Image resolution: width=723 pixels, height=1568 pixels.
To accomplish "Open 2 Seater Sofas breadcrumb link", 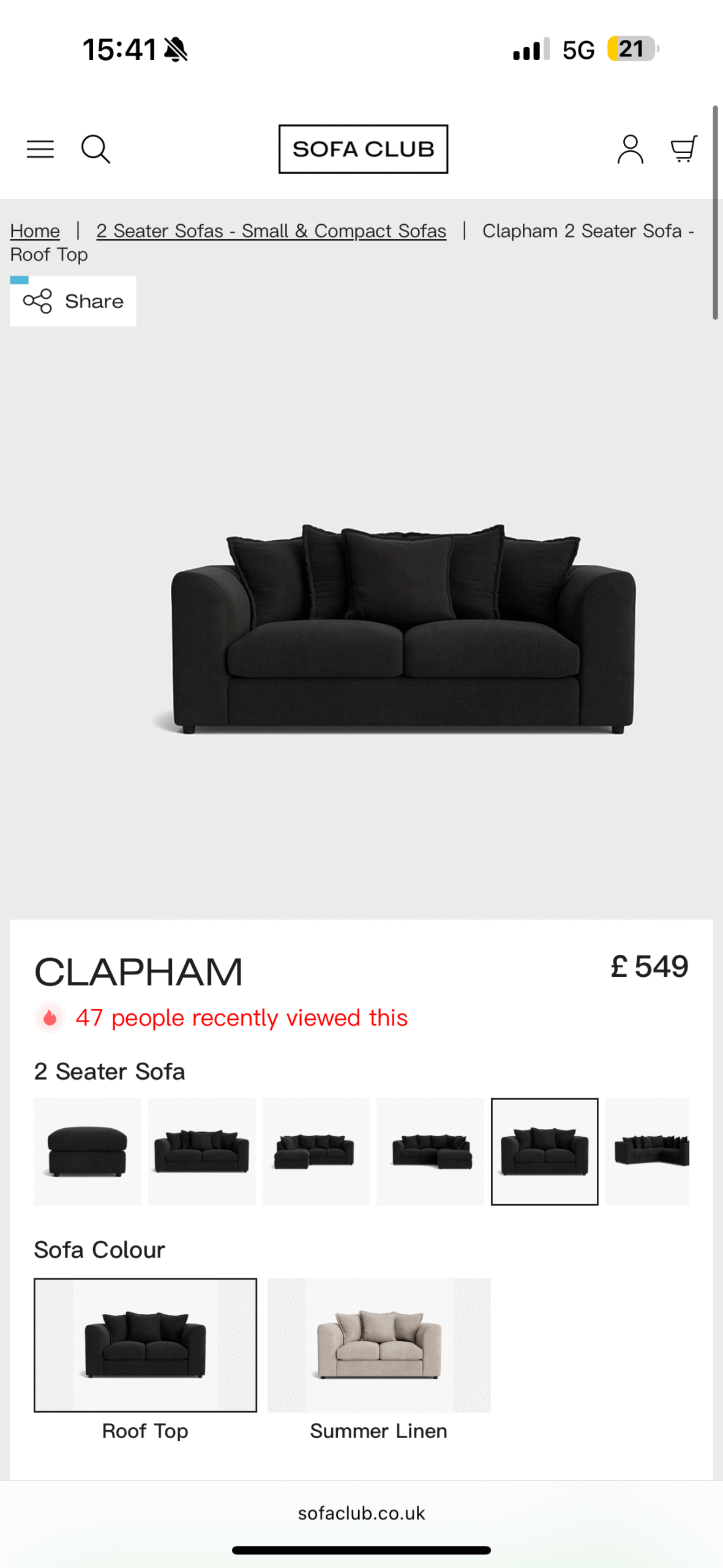I will [x=271, y=231].
